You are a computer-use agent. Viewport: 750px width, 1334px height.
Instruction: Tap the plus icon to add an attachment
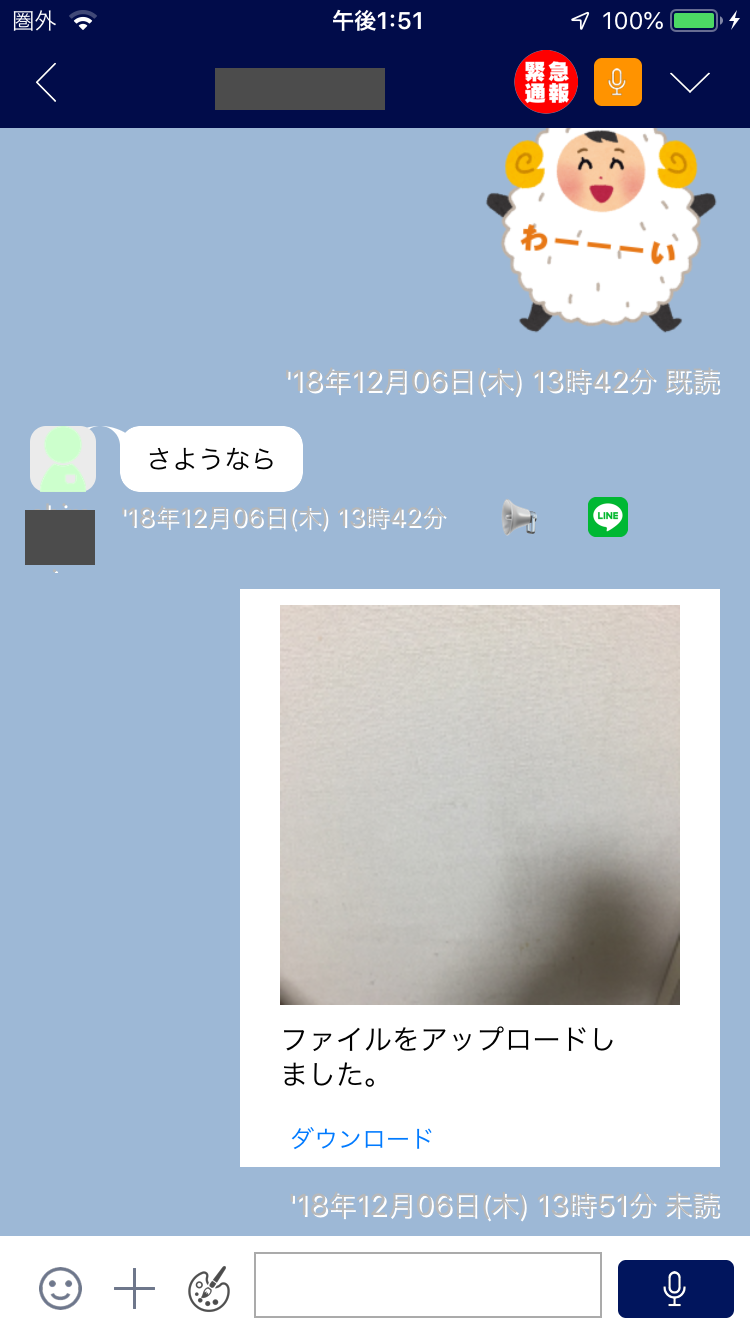click(x=135, y=1288)
